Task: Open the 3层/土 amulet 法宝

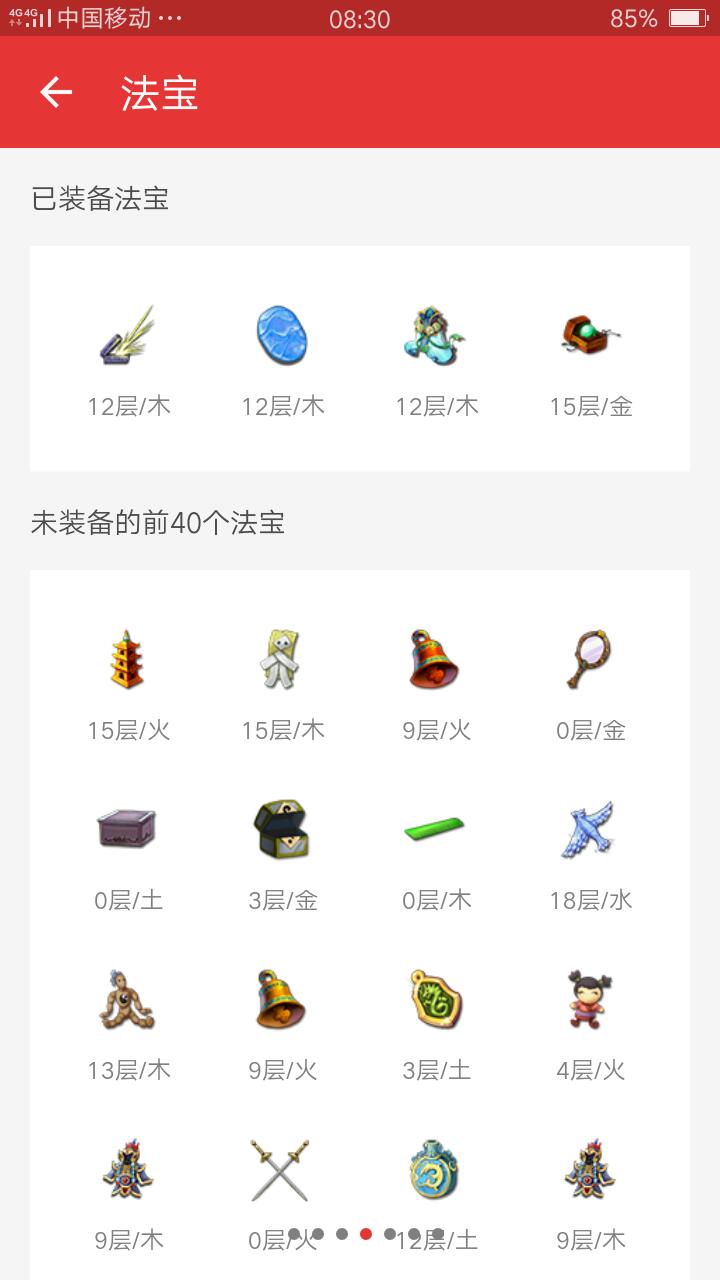Action: pos(436,1000)
